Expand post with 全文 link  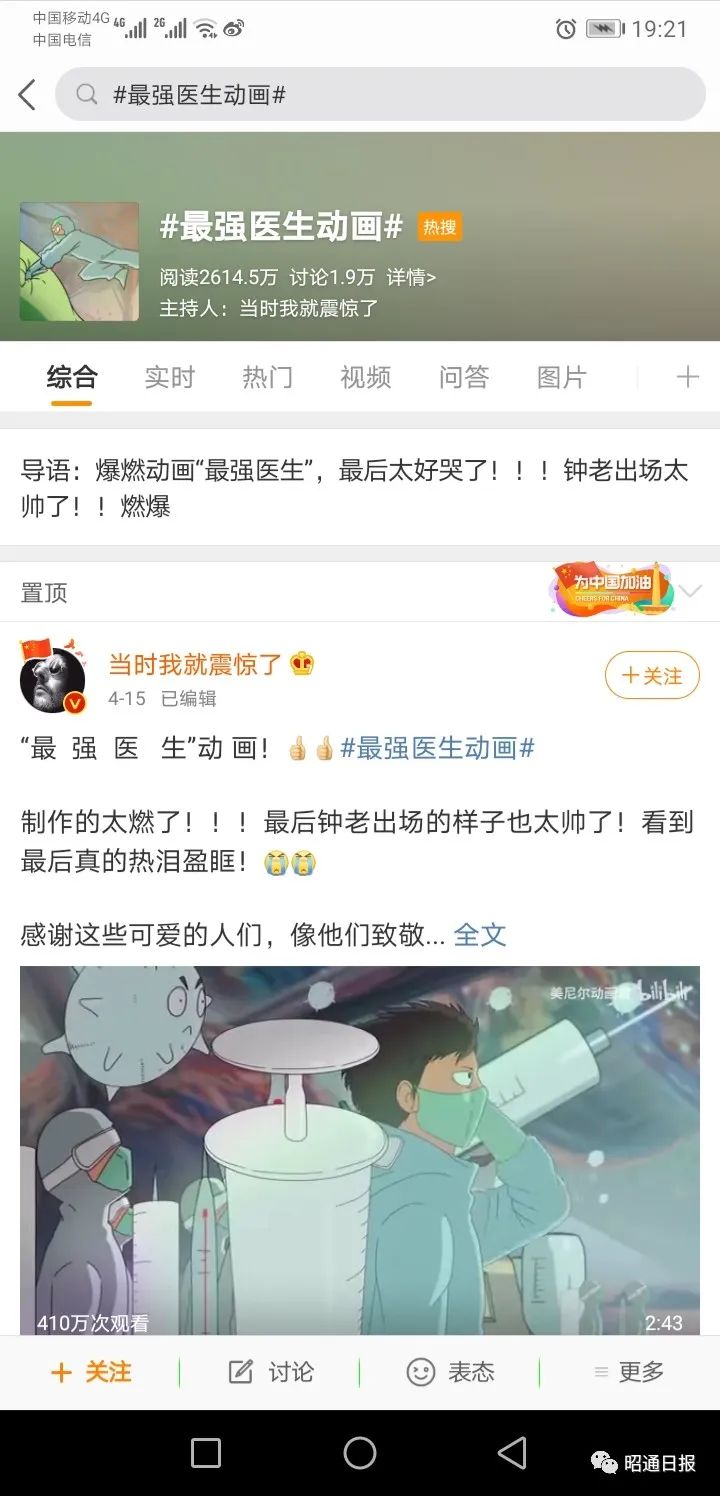tap(480, 935)
